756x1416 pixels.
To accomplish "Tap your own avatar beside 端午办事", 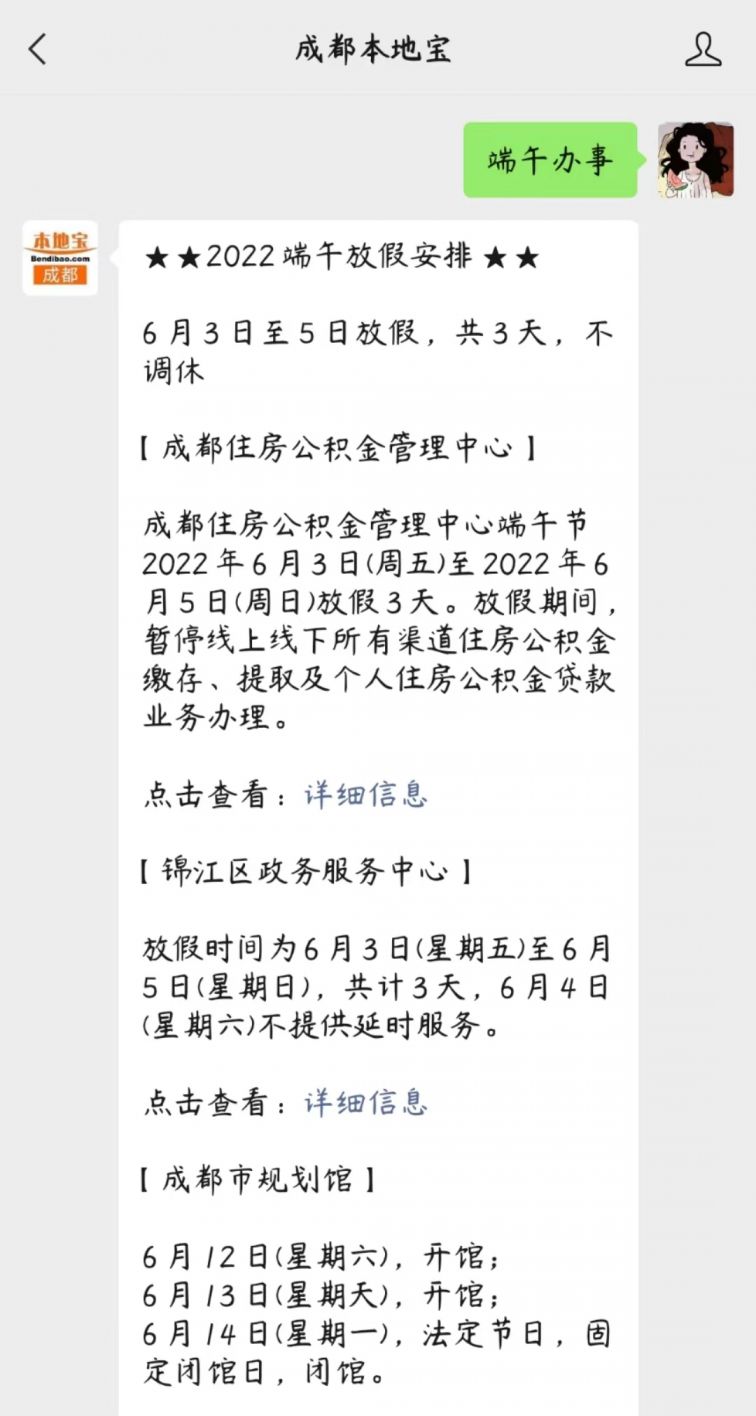I will pyautogui.click(x=696, y=160).
